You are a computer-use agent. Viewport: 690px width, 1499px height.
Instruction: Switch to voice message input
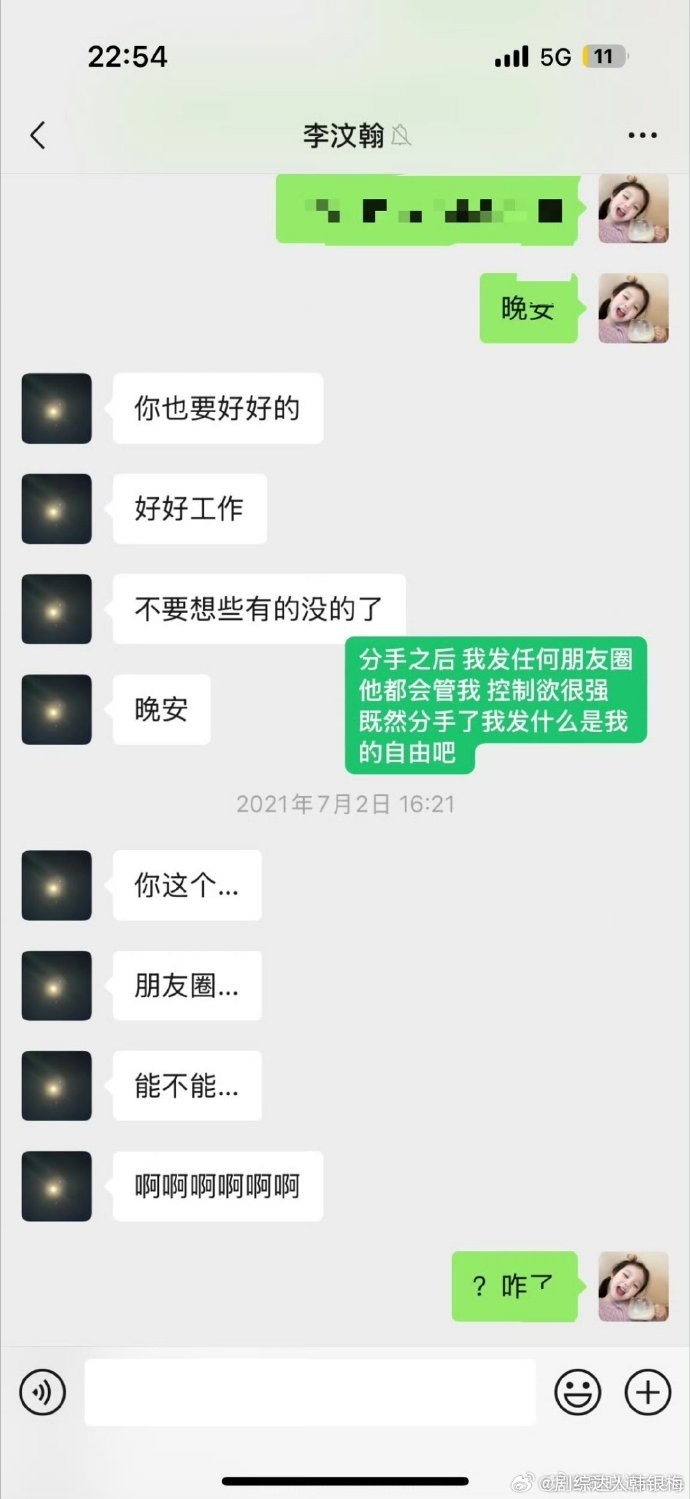(x=42, y=1392)
